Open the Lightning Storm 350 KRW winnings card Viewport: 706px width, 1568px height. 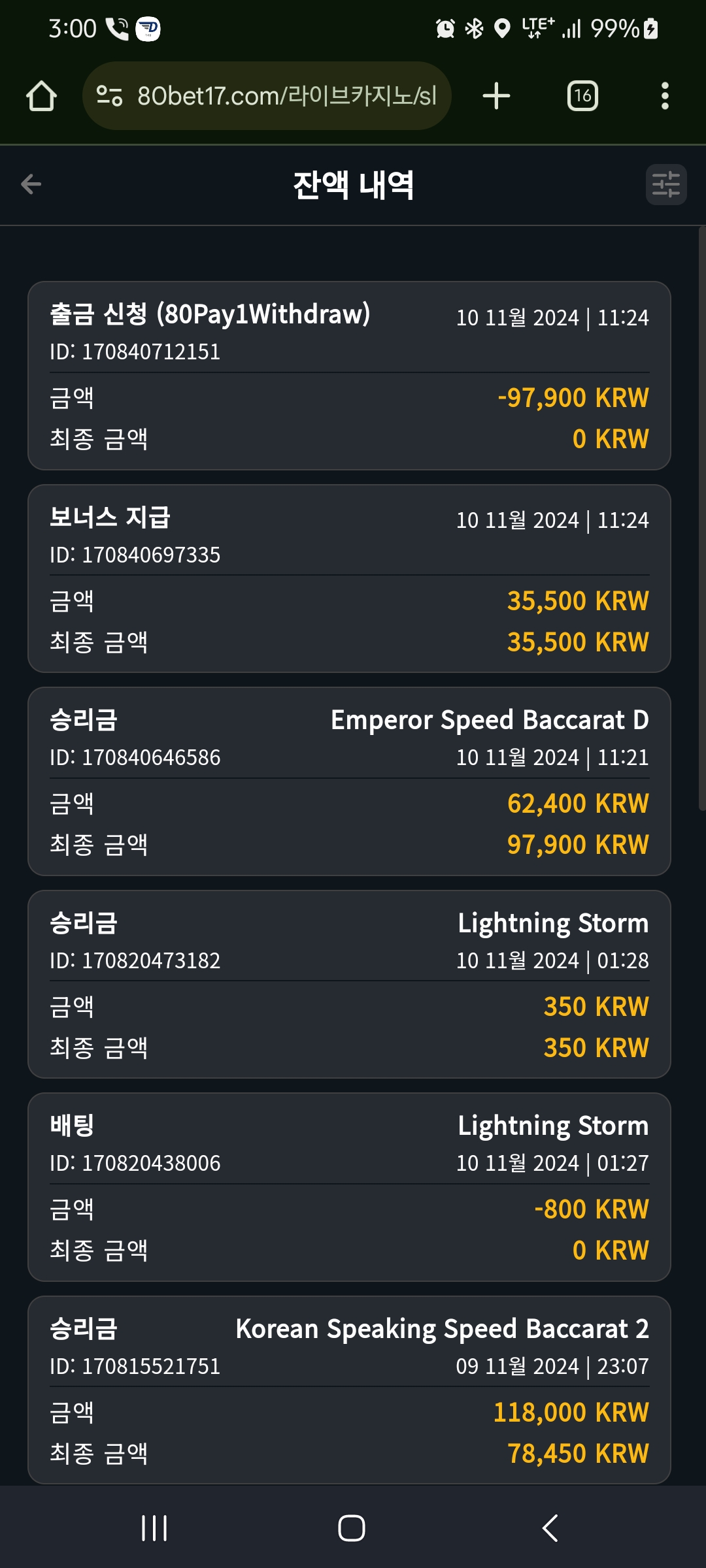[x=349, y=985]
